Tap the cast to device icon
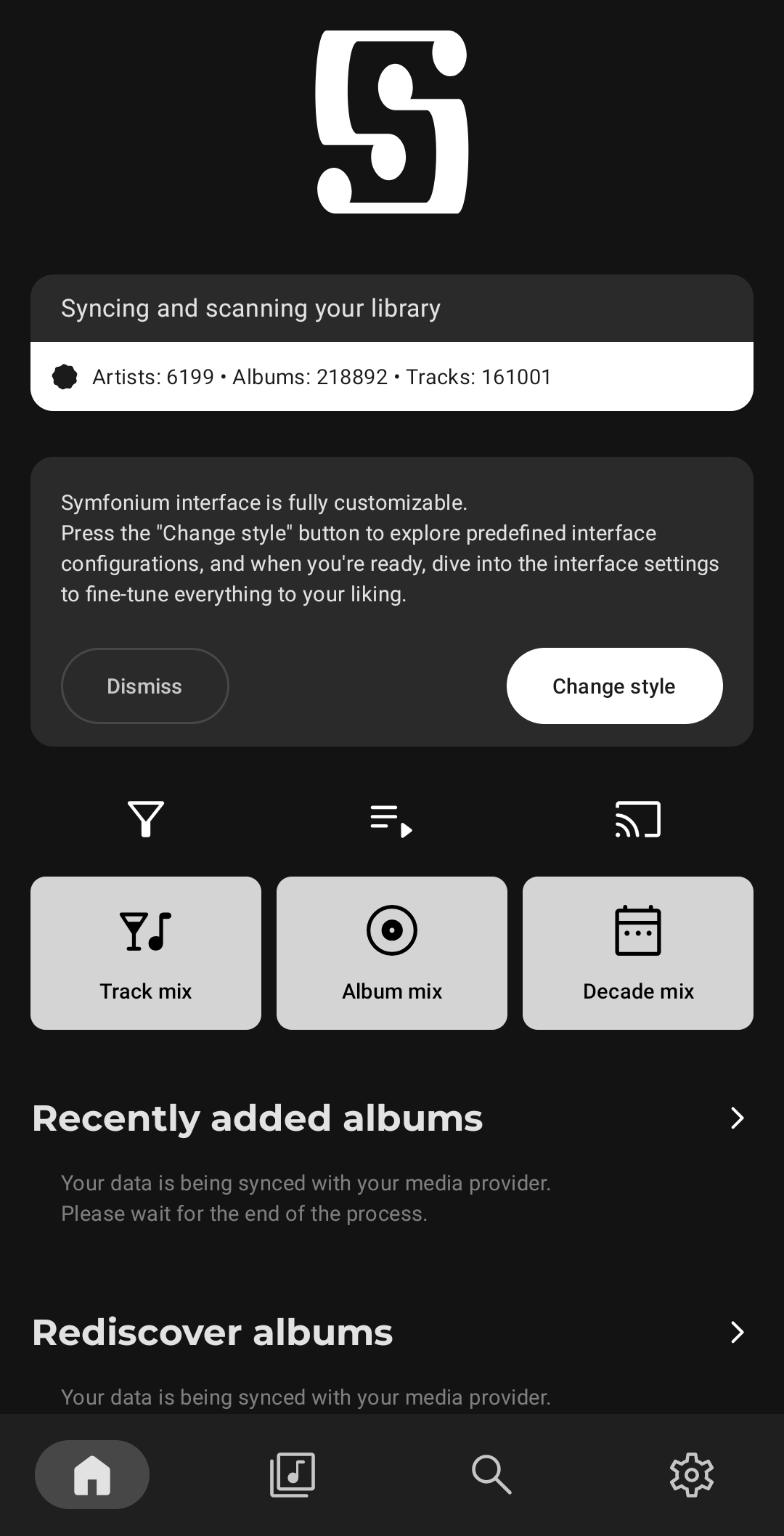 (x=637, y=820)
